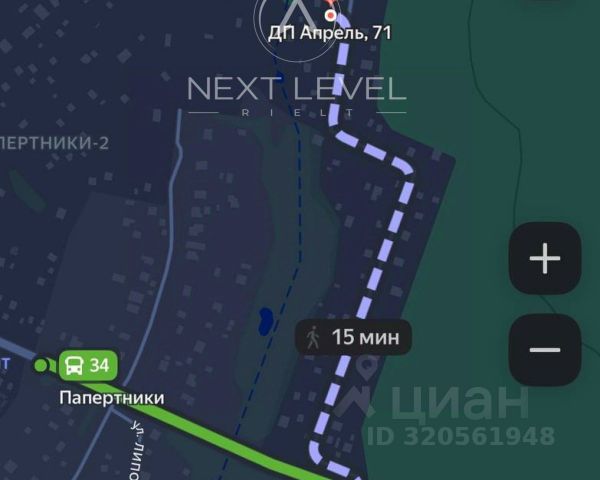Tap the 15 мин walking route label
Viewport: 600px width, 480px height.
pyautogui.click(x=353, y=337)
